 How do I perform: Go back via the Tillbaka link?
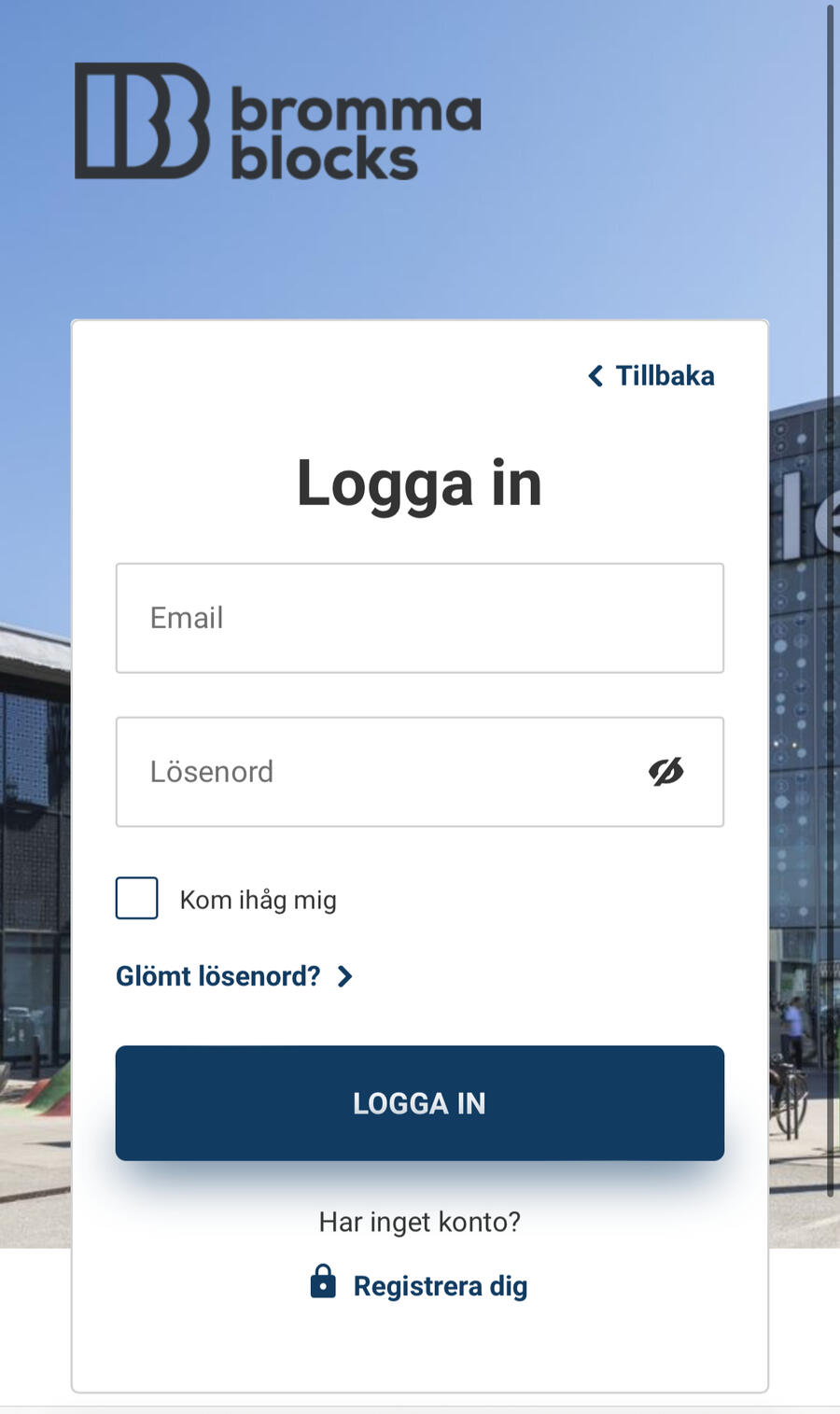tap(652, 376)
